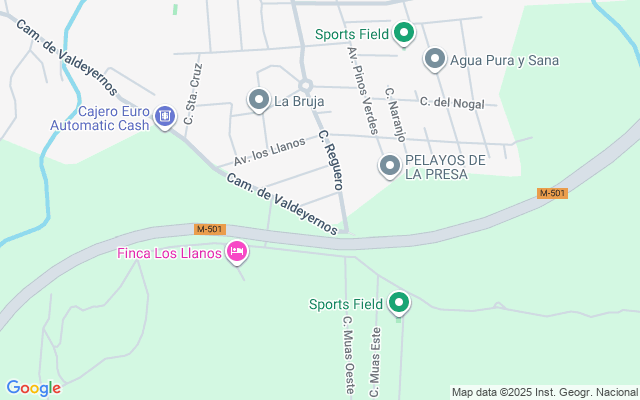
Task: Select the Sports Field pin by Av. Pinos Verdes
Action: pos(404,34)
